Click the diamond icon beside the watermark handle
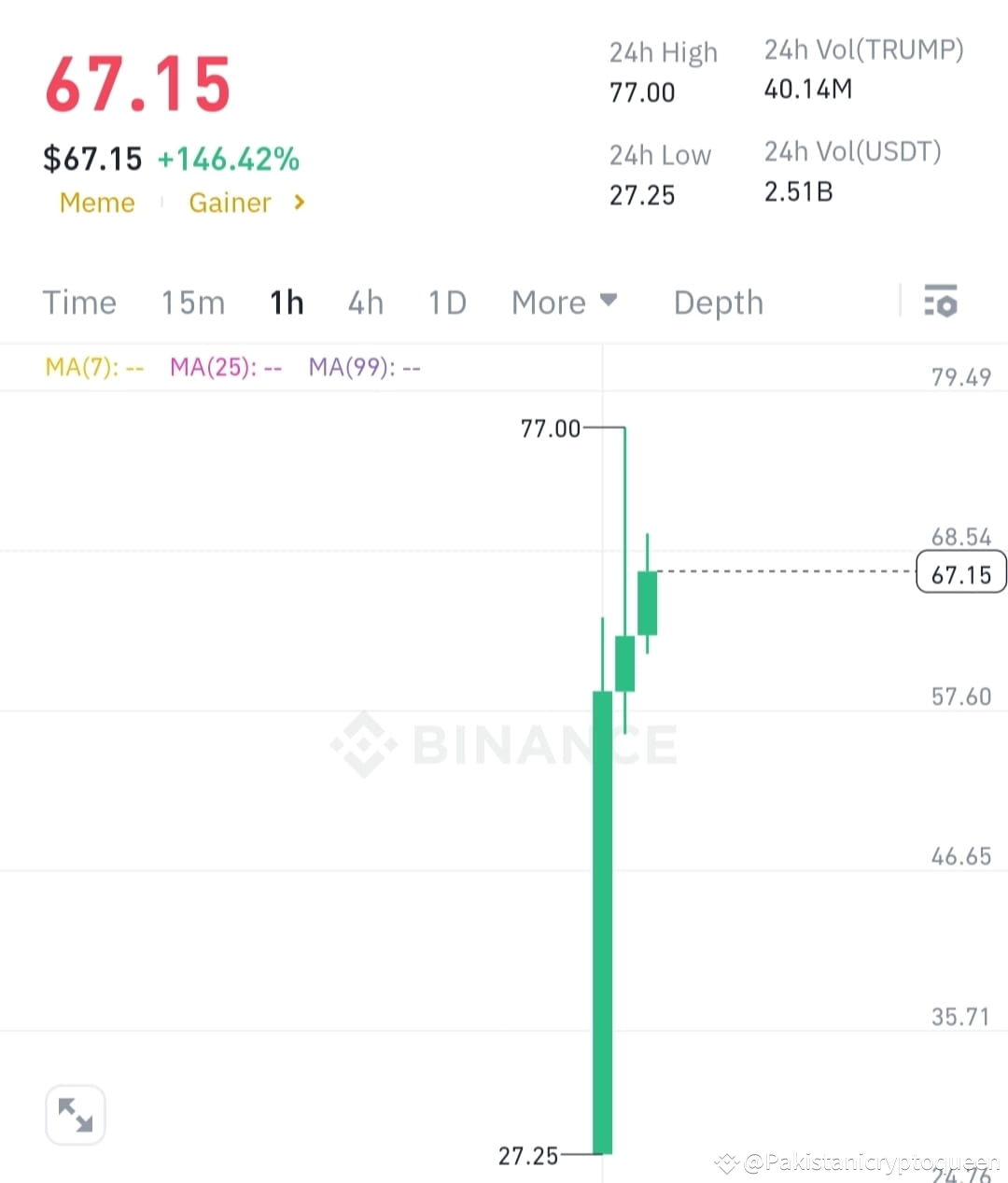1008x1183 pixels. (x=724, y=1162)
